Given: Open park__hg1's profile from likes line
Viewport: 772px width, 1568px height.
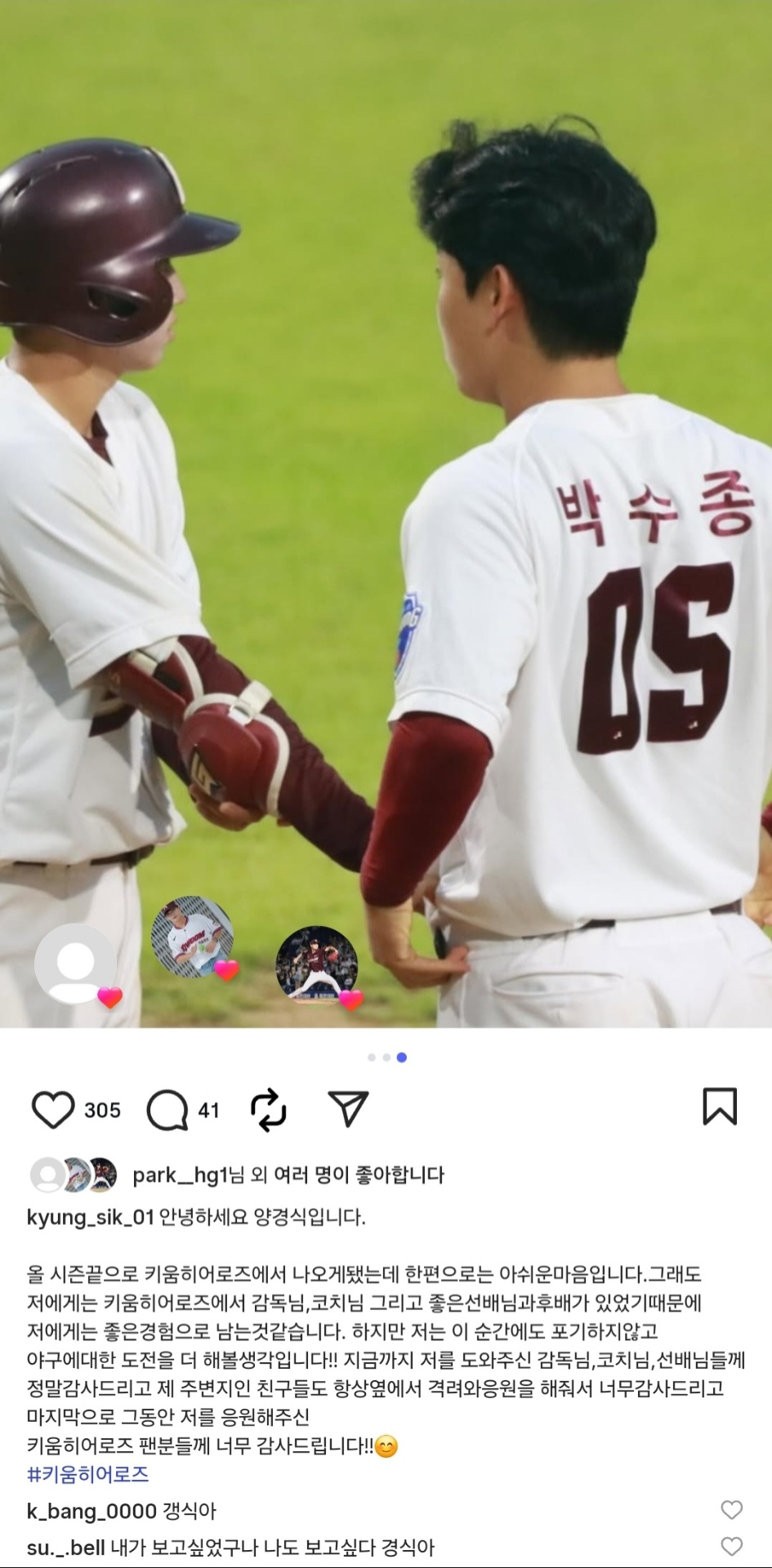Looking at the screenshot, I should 180,1175.
